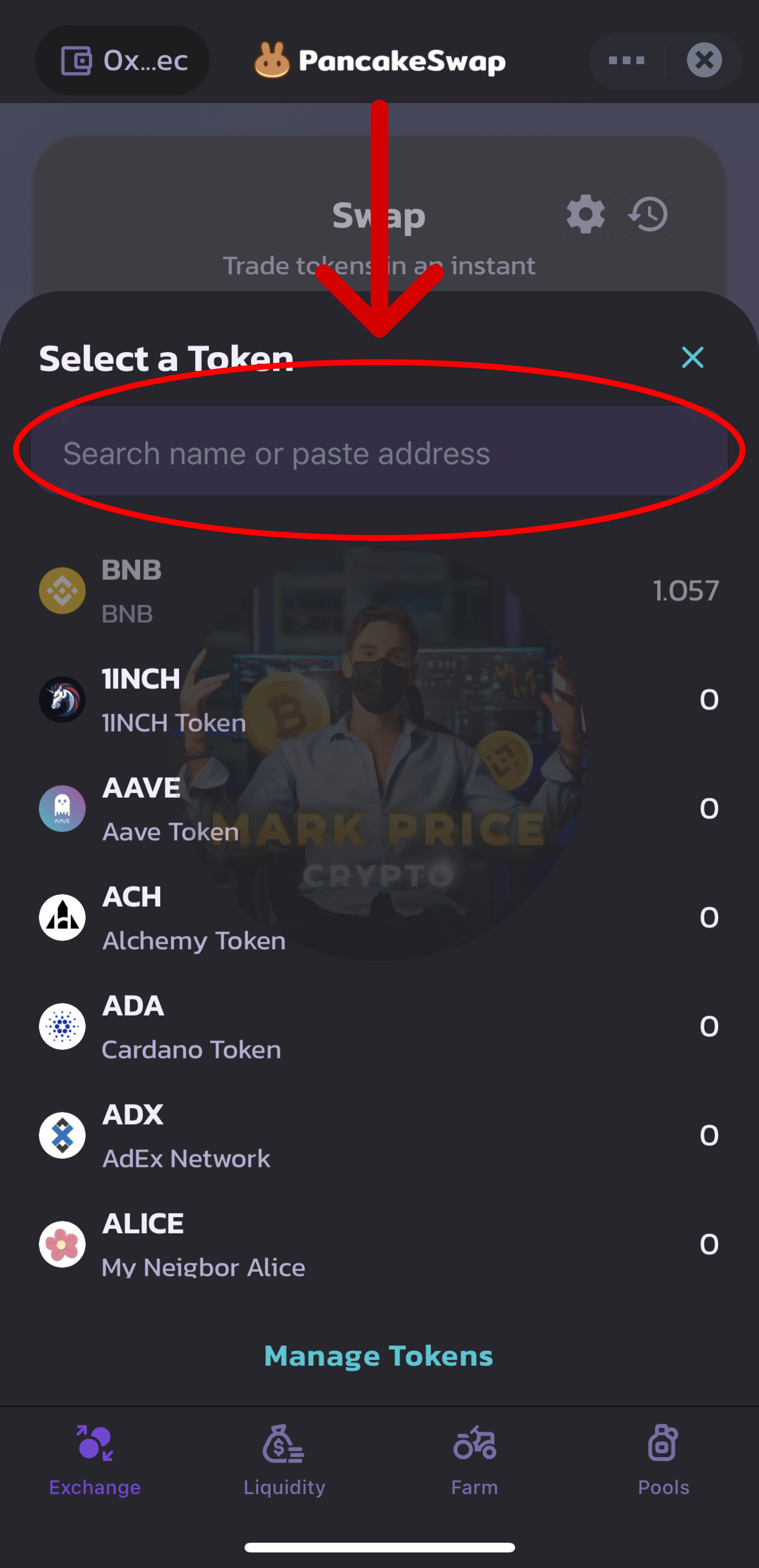Close the PancakeSwap browser page
The height and width of the screenshot is (1568, 759).
tap(704, 60)
